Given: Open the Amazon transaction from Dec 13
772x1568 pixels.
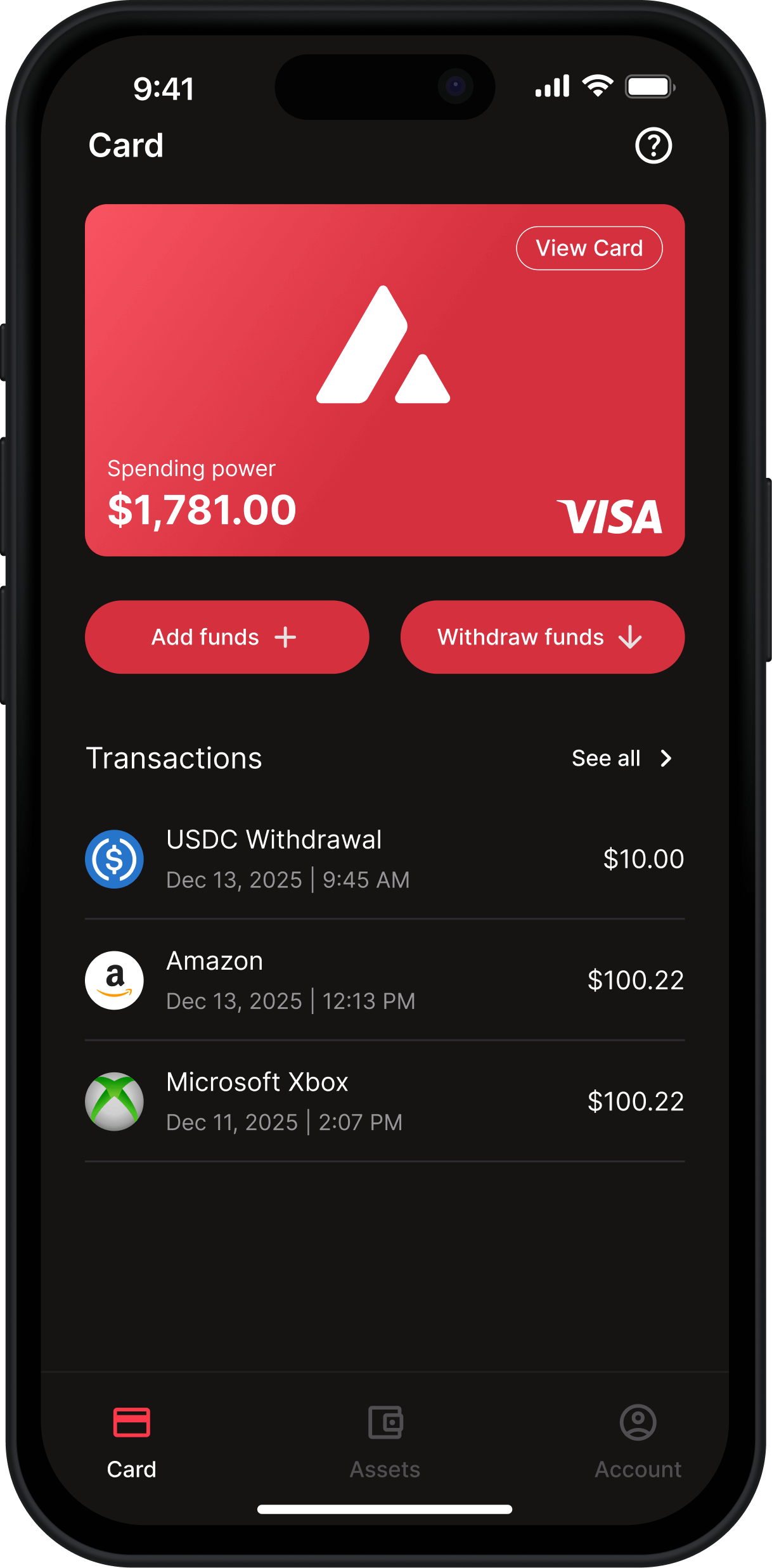Looking at the screenshot, I should [380, 980].
